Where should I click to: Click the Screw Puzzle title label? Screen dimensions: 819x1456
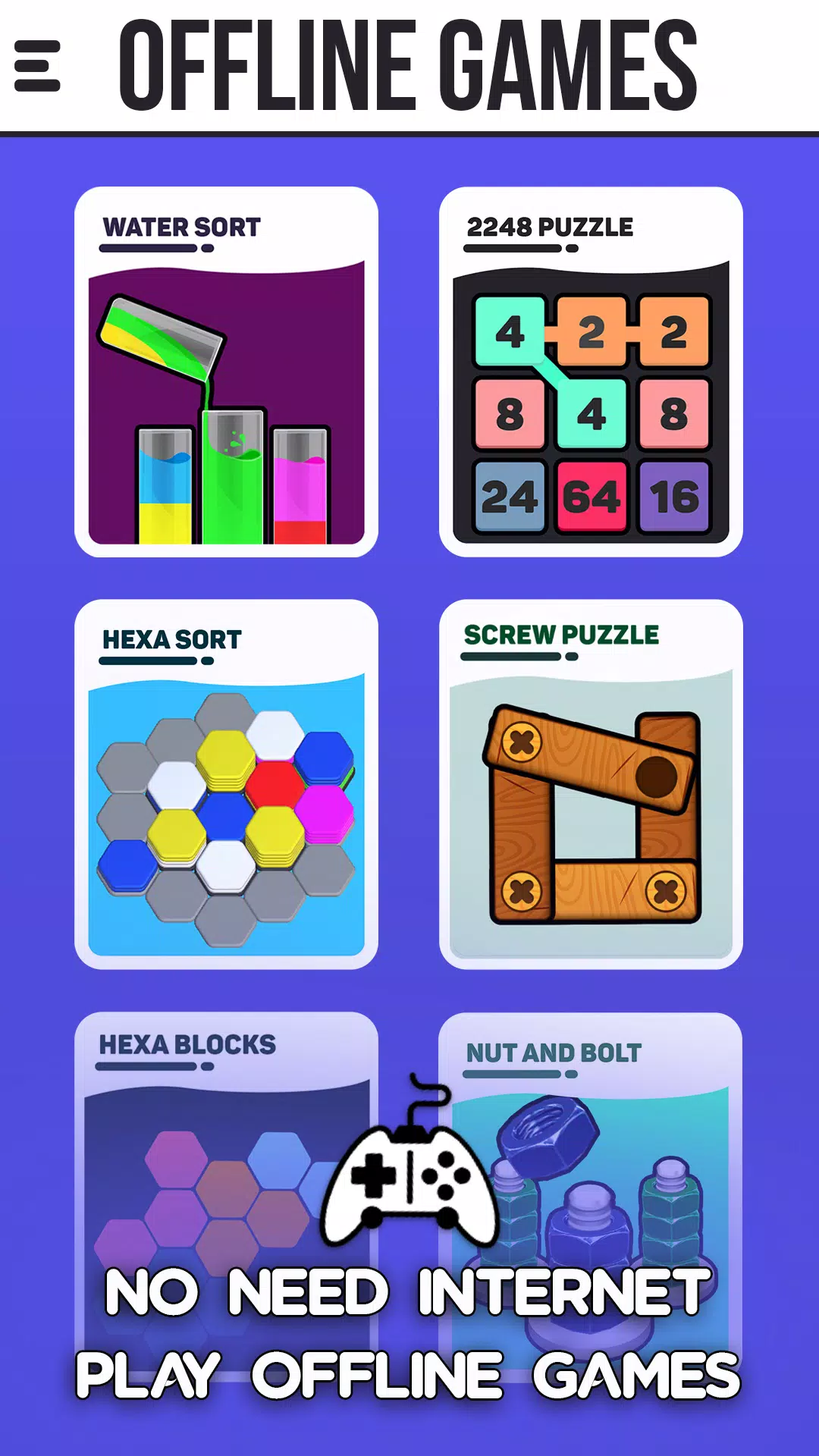click(561, 634)
